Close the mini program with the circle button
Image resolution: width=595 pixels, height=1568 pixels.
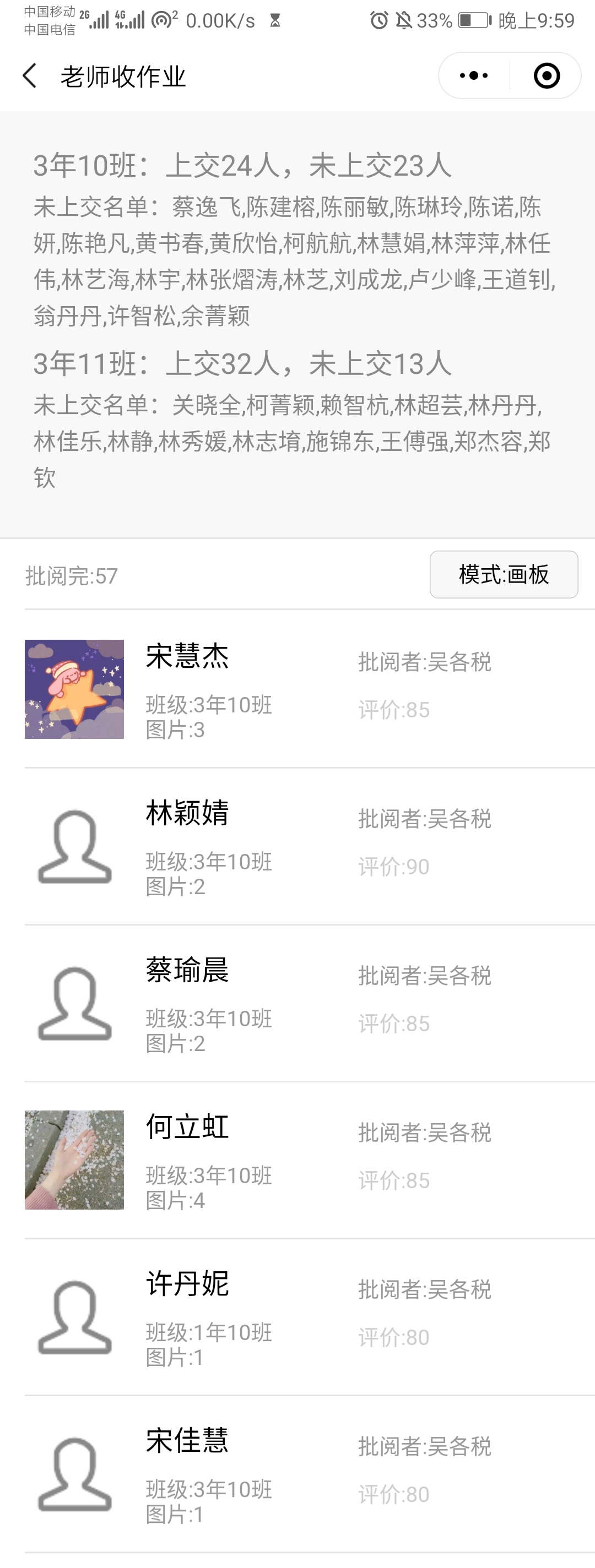tap(547, 76)
